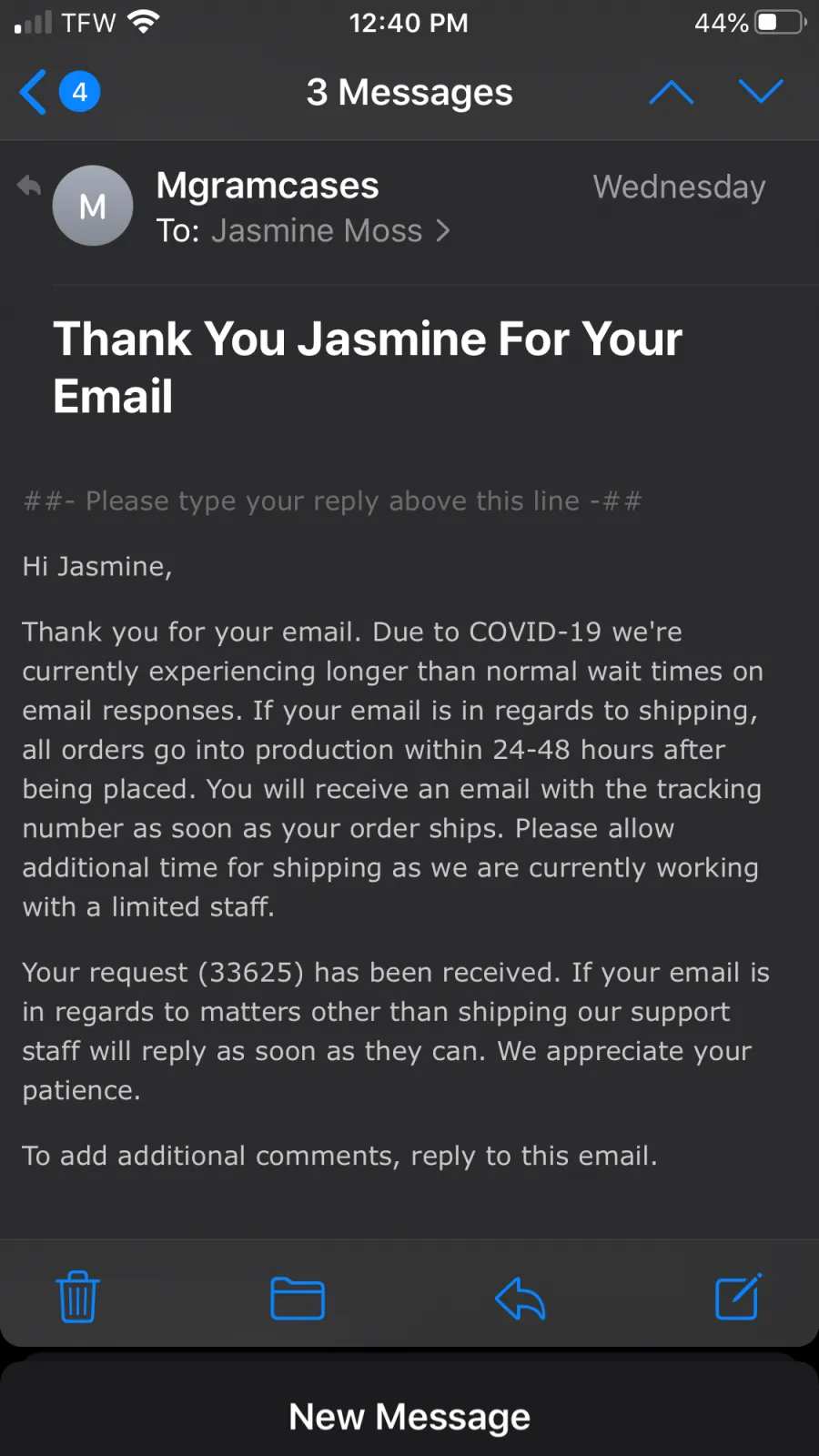Jump to the previous message
Image resolution: width=819 pixels, height=1456 pixels.
click(671, 92)
